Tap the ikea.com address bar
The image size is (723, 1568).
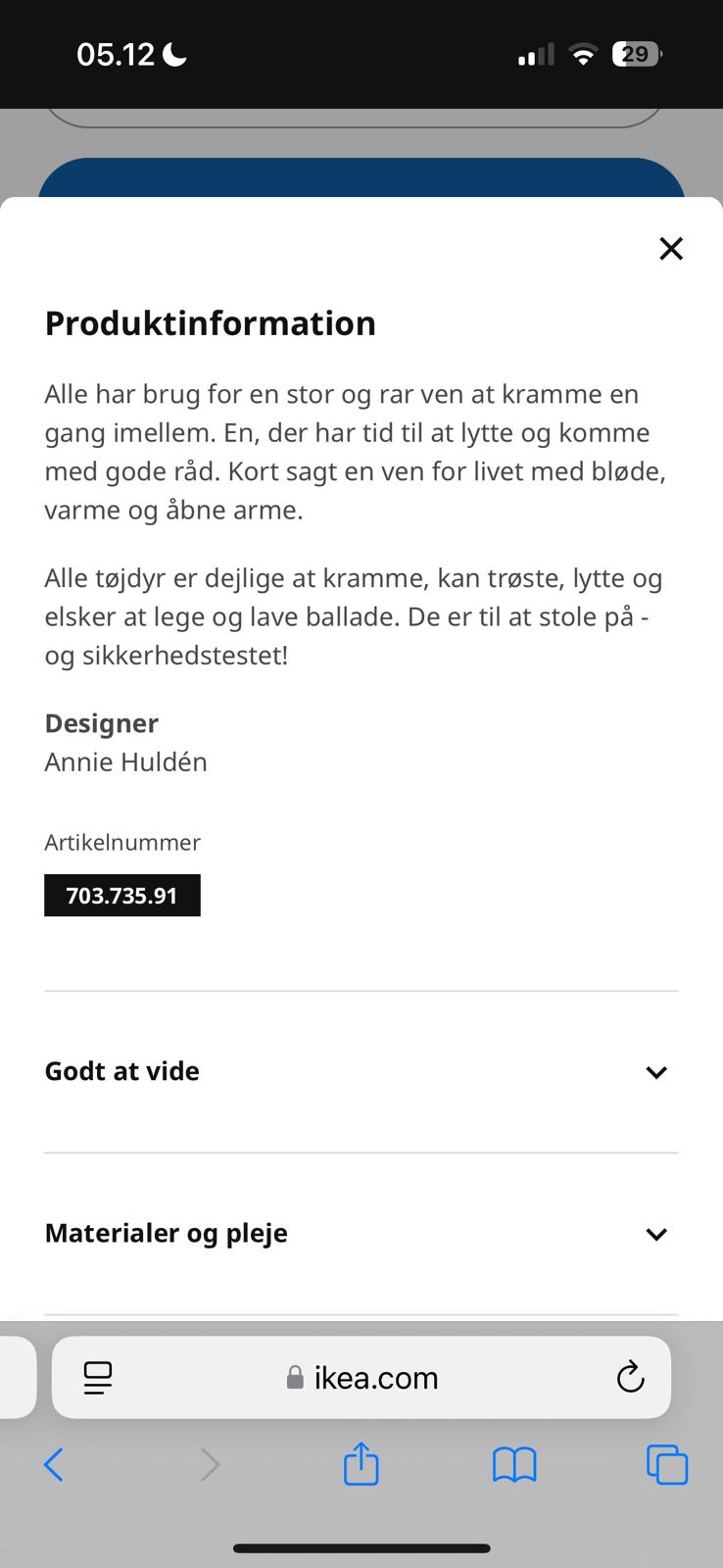point(375,1377)
